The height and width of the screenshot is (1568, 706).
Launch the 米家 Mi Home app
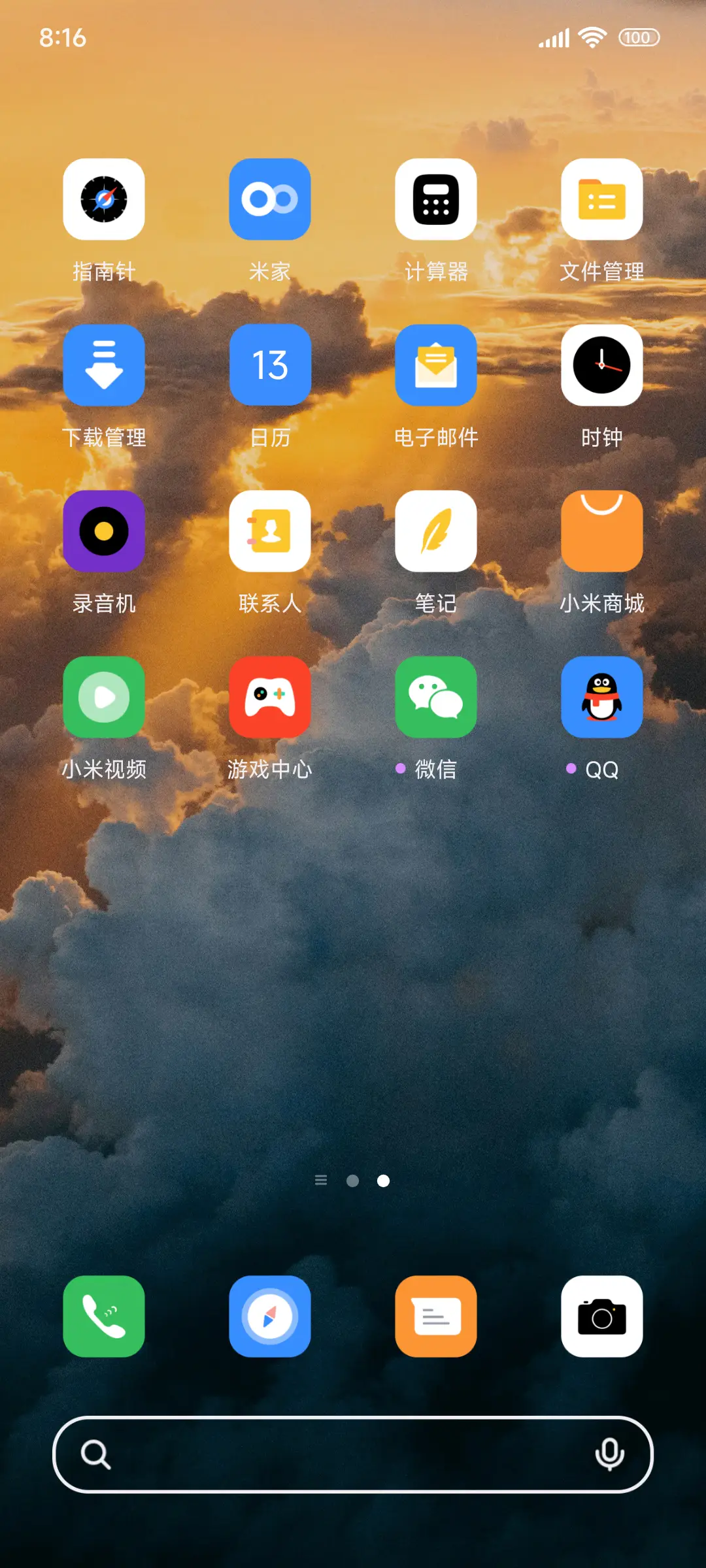[270, 199]
